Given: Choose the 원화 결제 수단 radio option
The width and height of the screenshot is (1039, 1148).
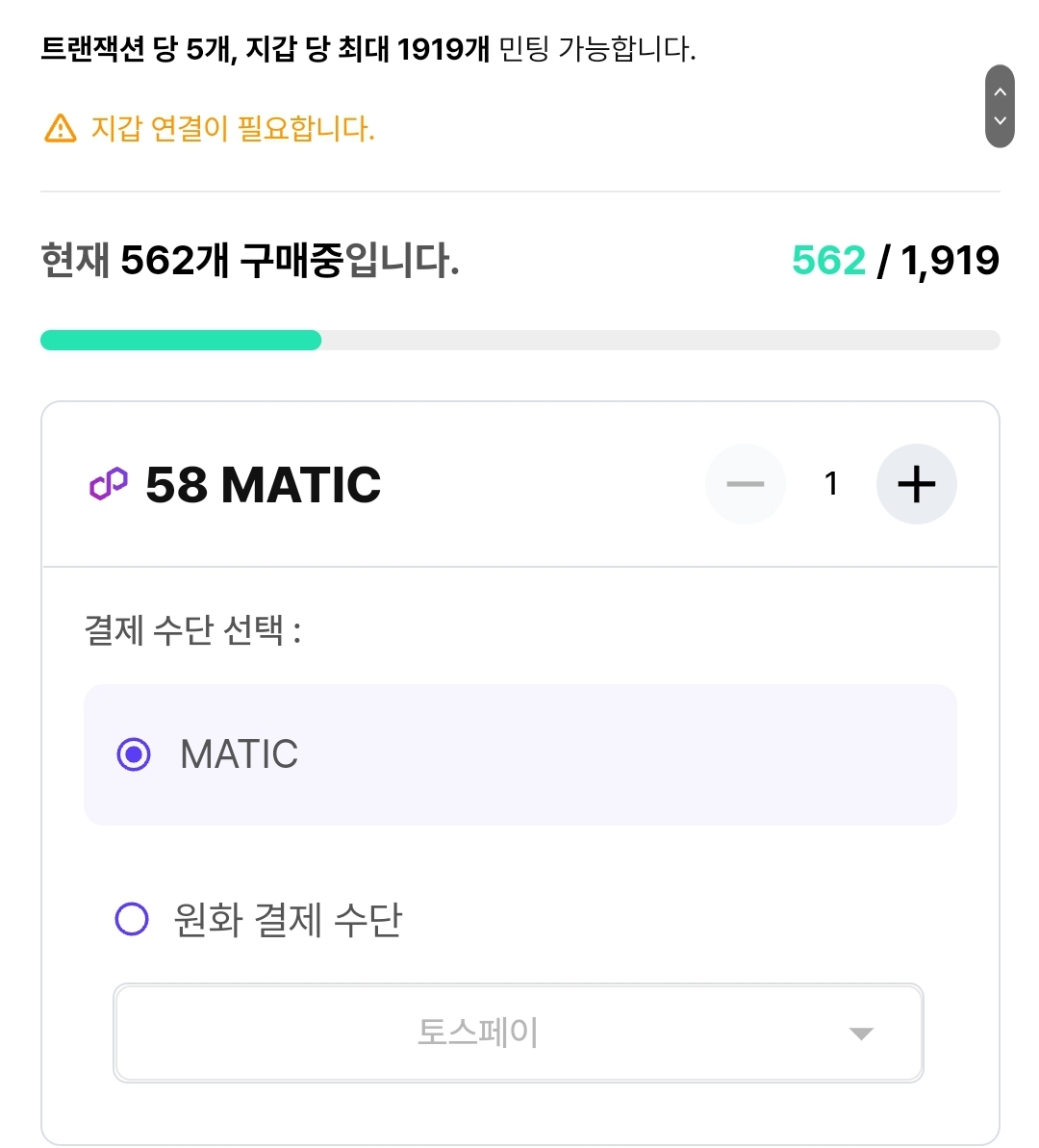Looking at the screenshot, I should 132,919.
